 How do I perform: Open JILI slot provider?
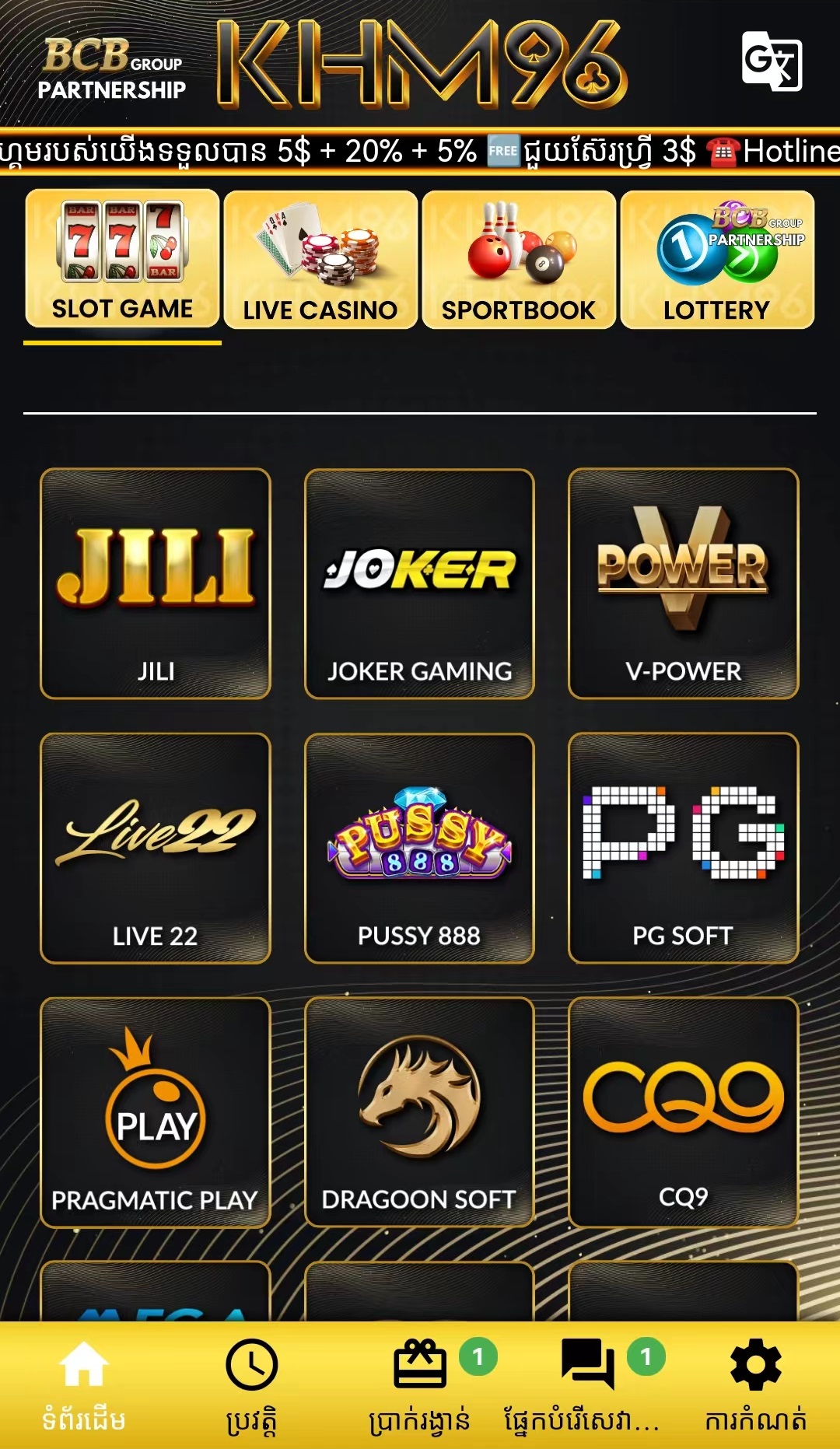point(156,583)
